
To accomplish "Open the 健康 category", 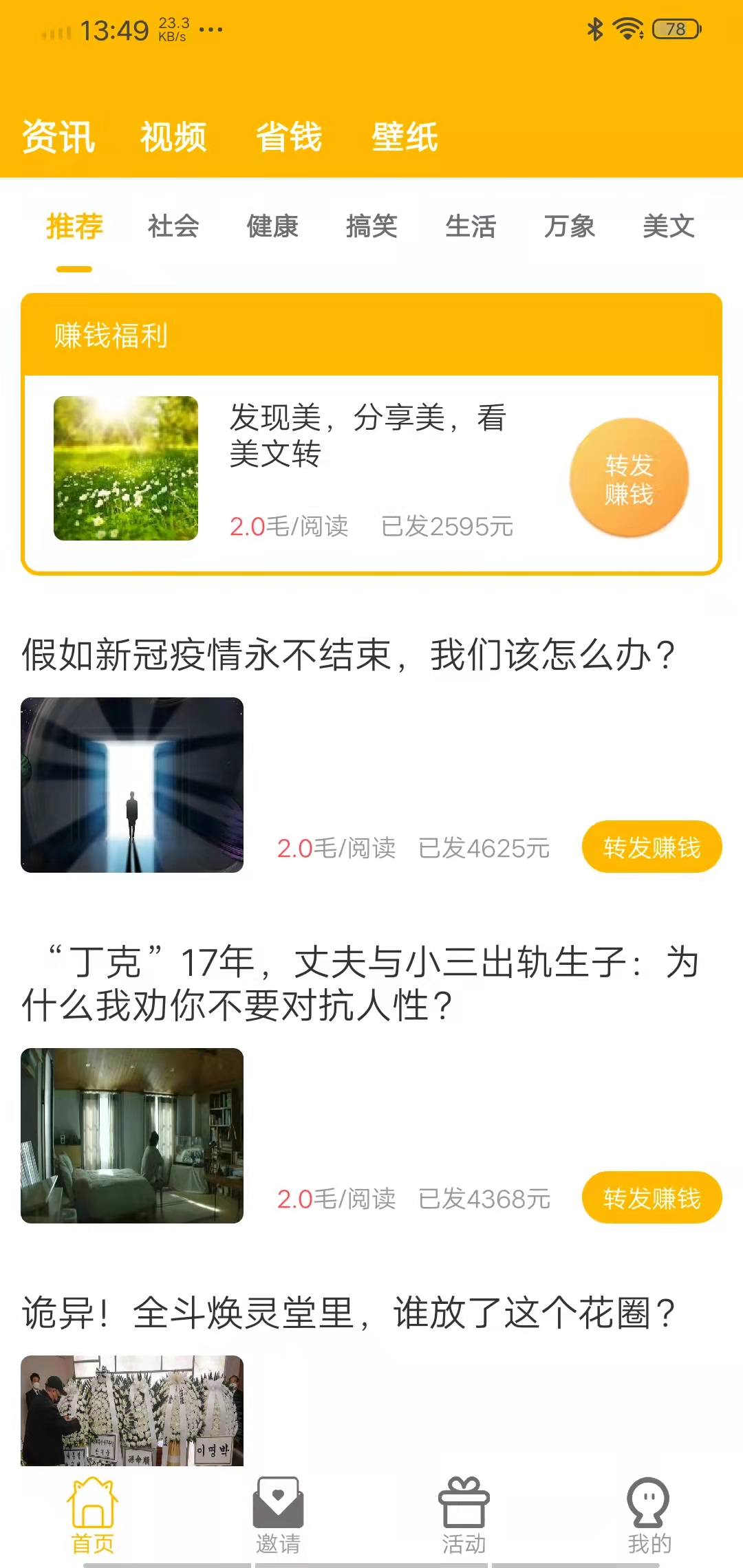I will pyautogui.click(x=272, y=227).
